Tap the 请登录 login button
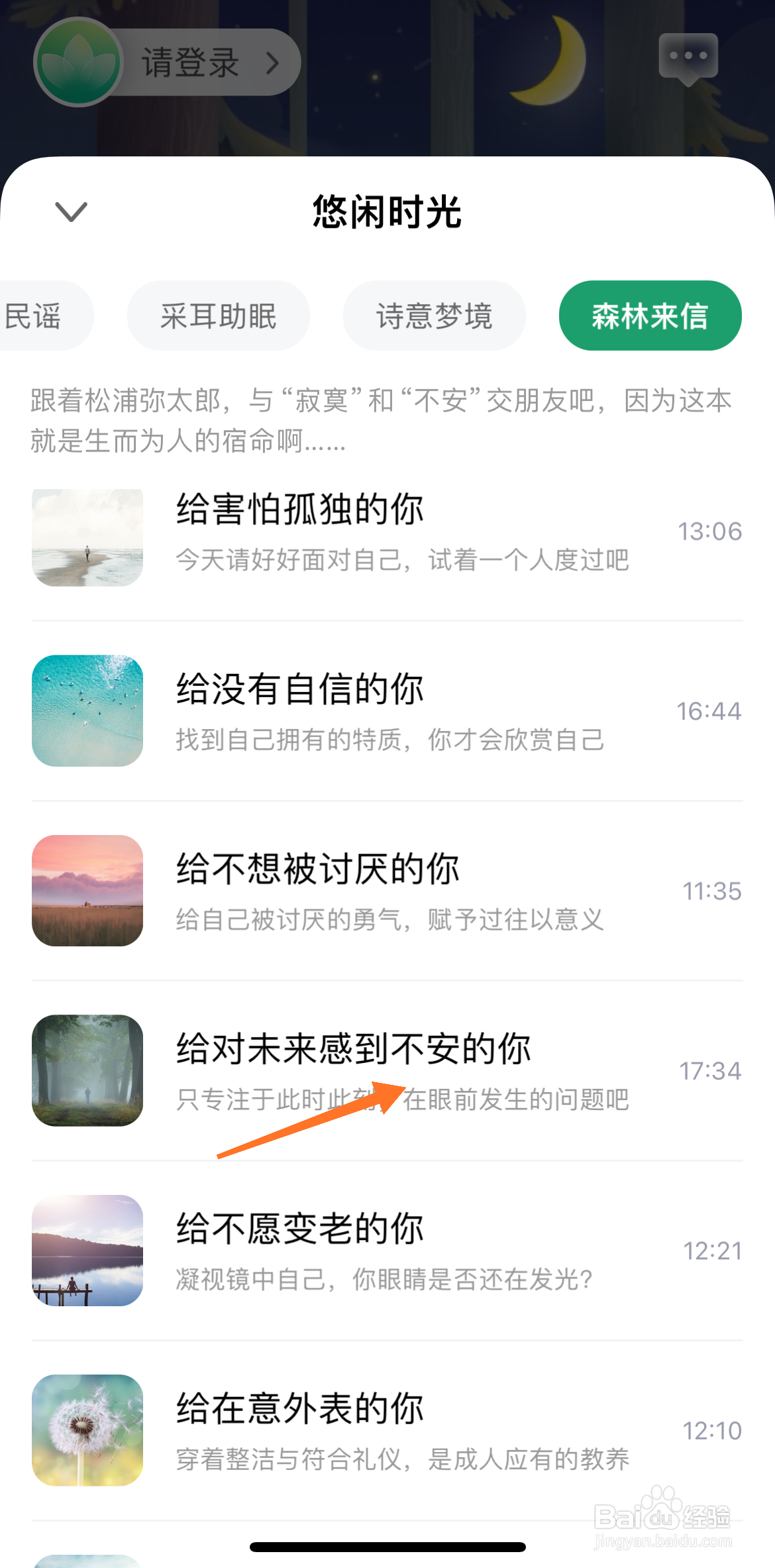The height and width of the screenshot is (1568, 775). [x=191, y=62]
